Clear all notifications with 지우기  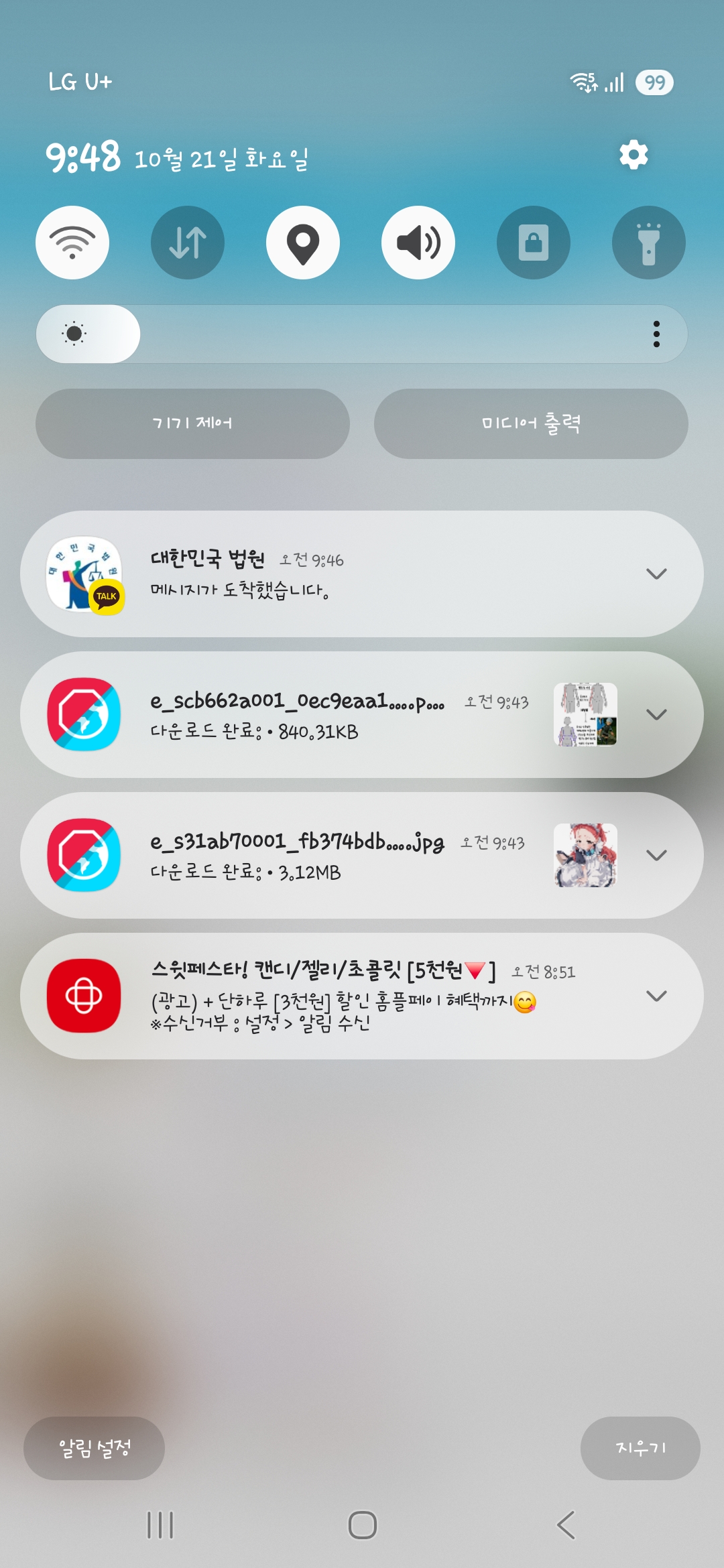click(x=640, y=1448)
